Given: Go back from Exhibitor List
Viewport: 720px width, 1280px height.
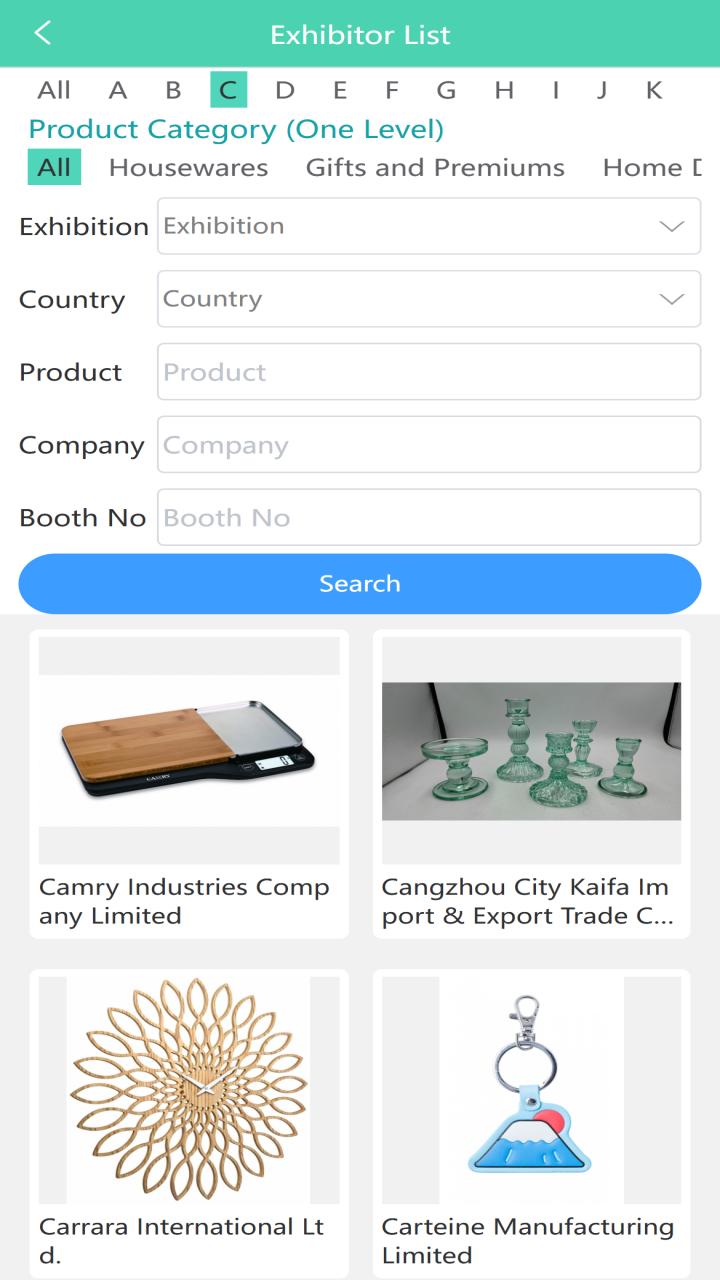Looking at the screenshot, I should click(x=42, y=33).
